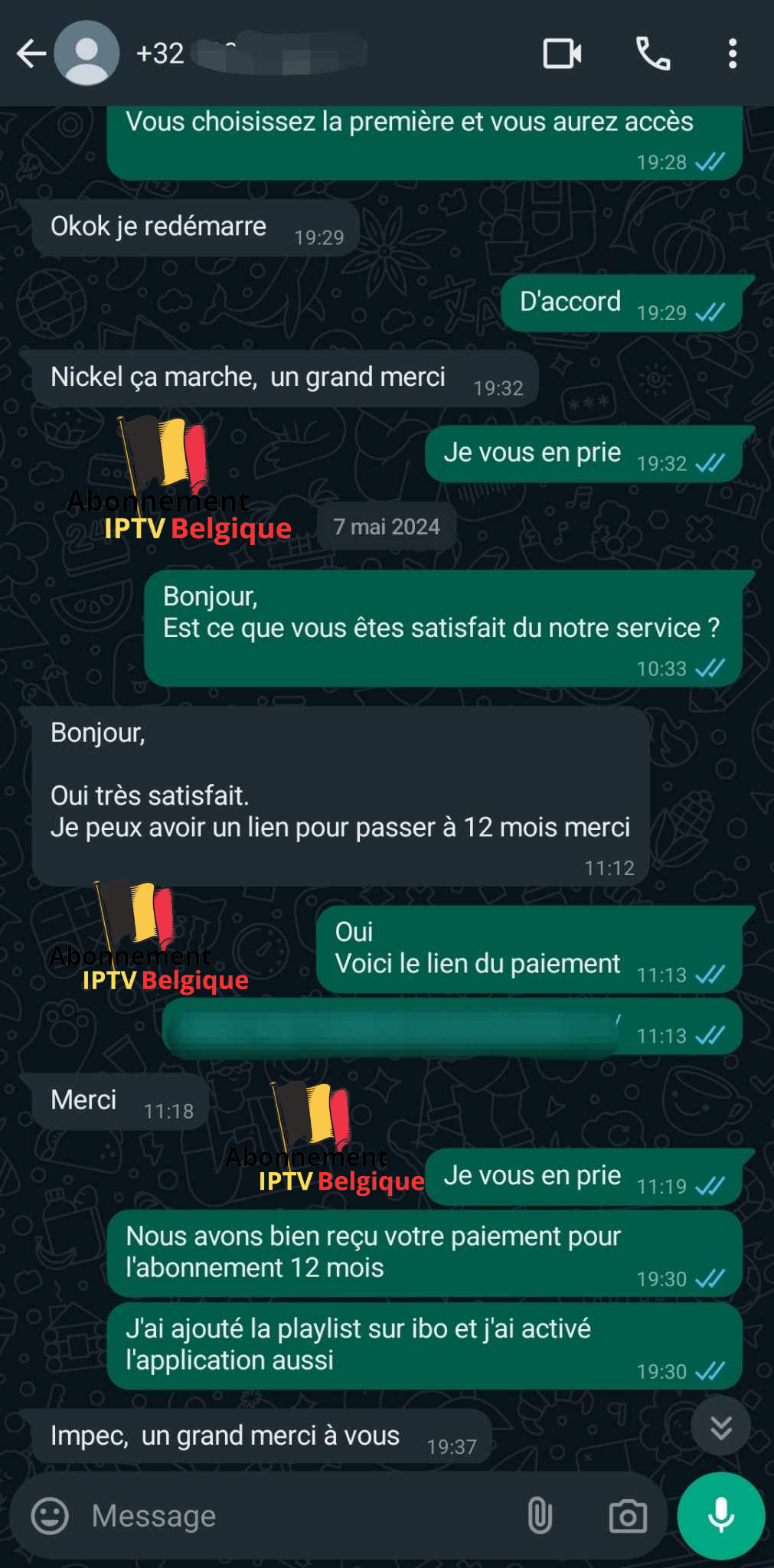Viewport: 774px width, 1568px height.
Task: Tap the '7 mai 2024' date divider
Action: click(x=386, y=526)
